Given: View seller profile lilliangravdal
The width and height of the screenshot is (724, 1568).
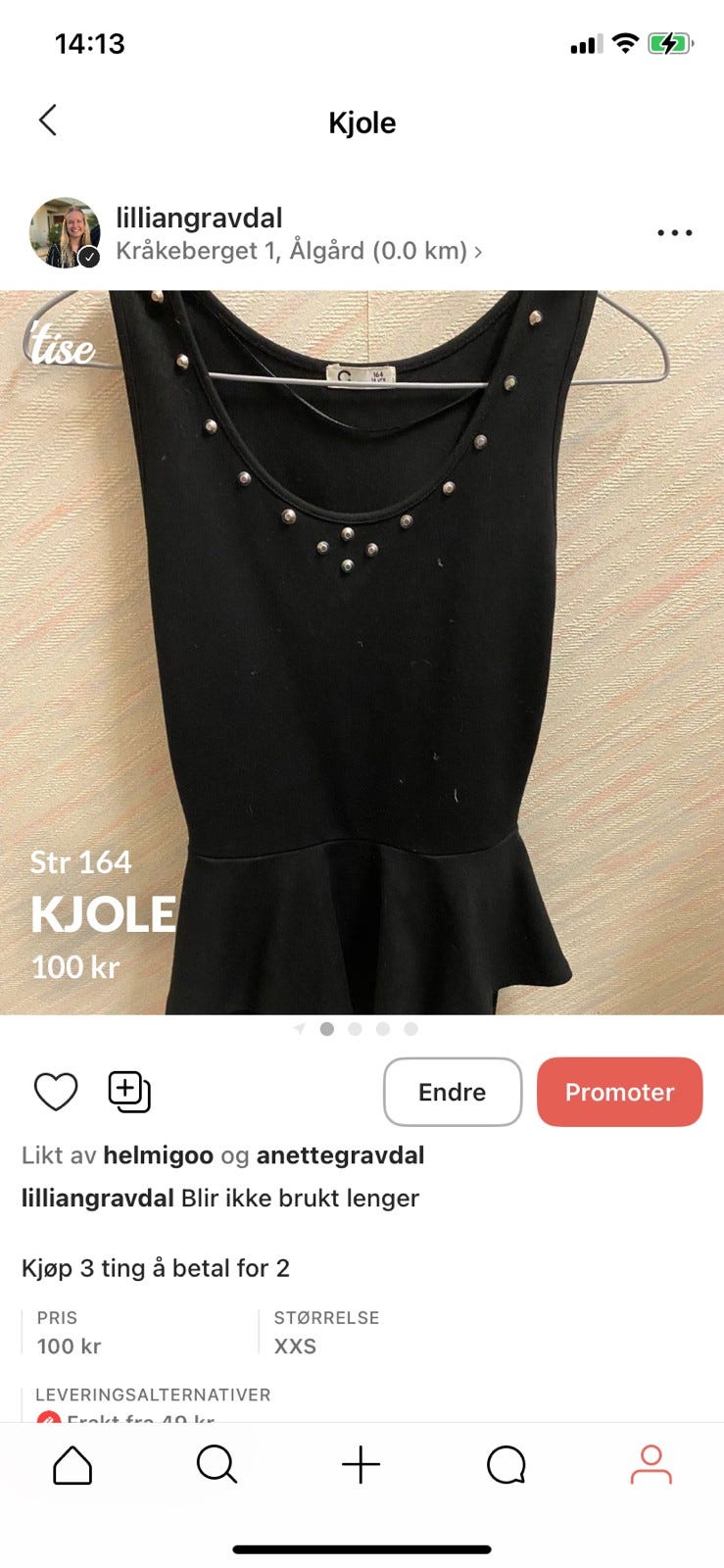Looking at the screenshot, I should pyautogui.click(x=198, y=218).
